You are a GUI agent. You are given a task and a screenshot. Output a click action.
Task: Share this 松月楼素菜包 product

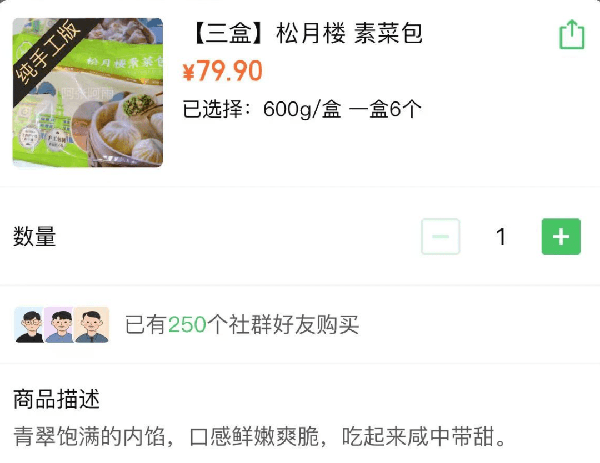[571, 35]
